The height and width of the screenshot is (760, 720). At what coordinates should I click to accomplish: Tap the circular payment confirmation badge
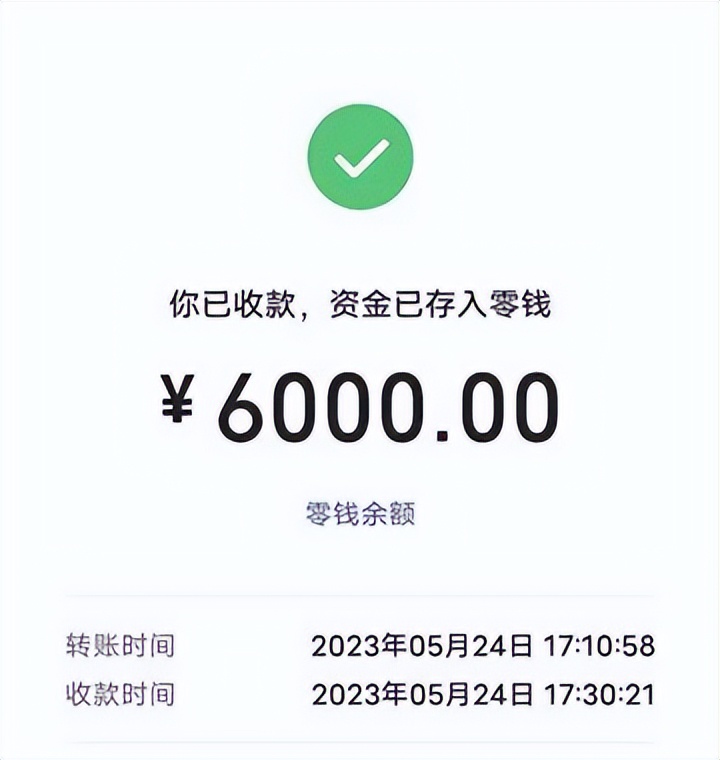(x=360, y=160)
